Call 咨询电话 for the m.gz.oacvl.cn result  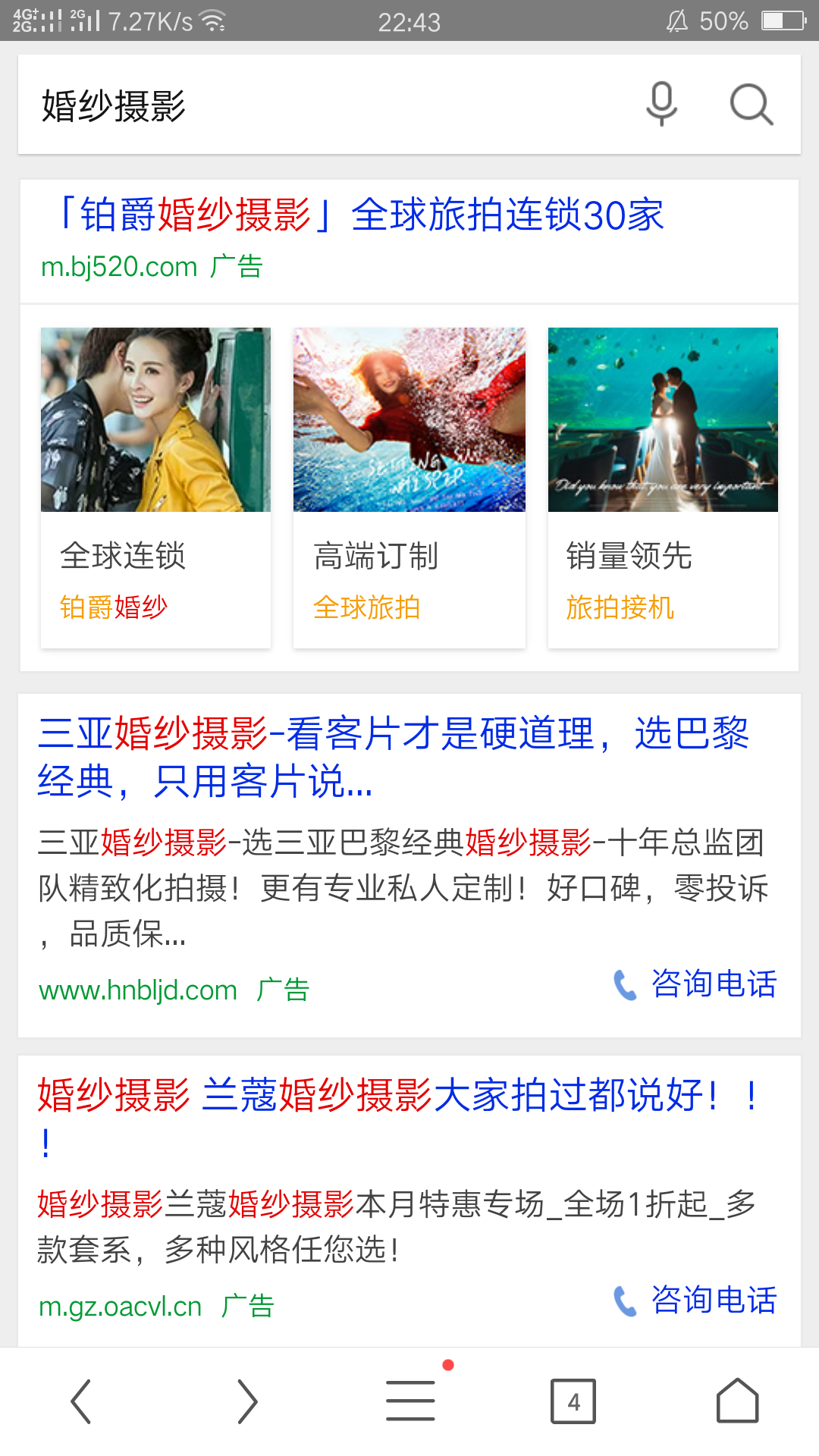pyautogui.click(x=695, y=1301)
